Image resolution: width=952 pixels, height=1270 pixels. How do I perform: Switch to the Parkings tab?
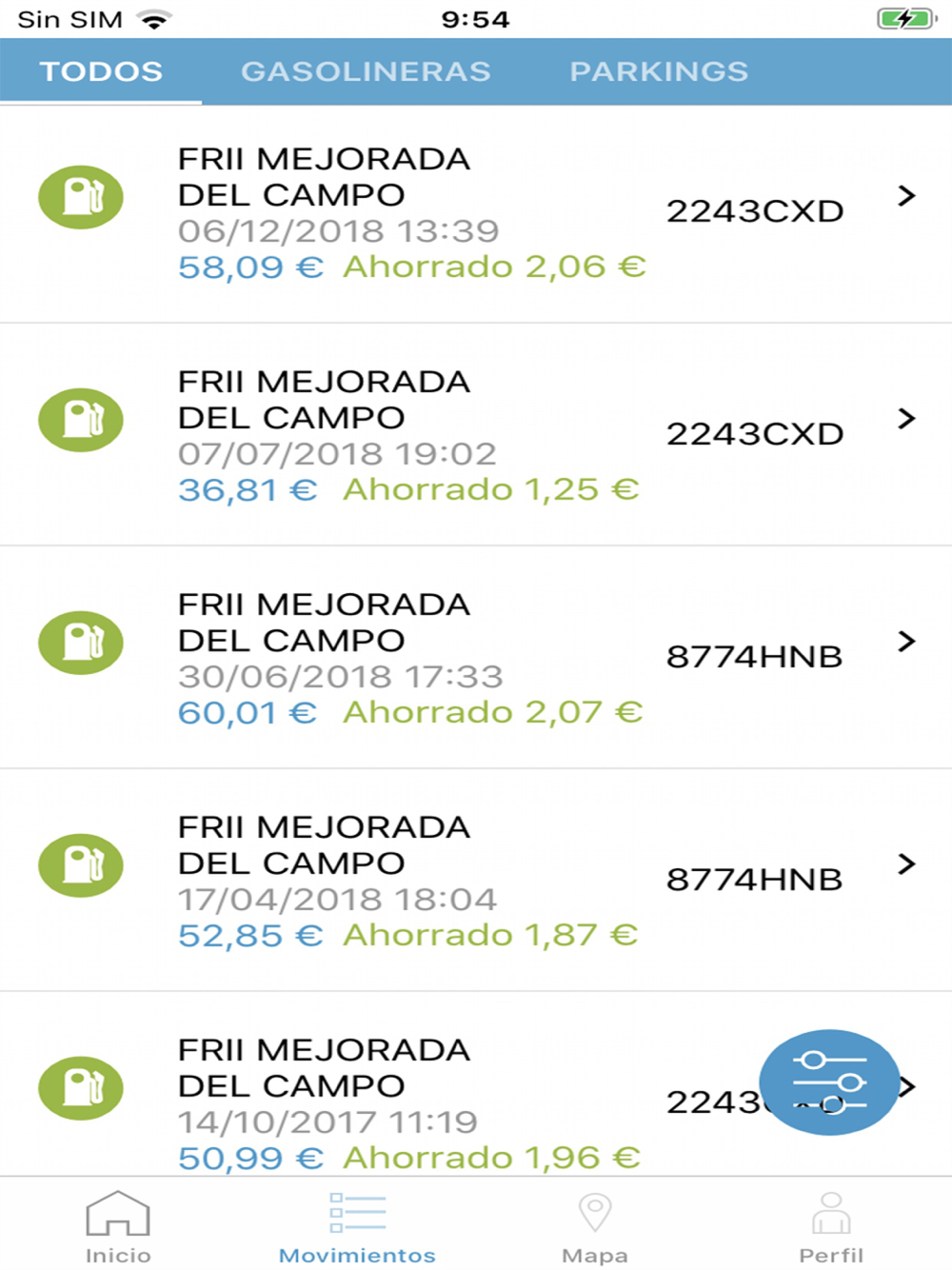click(659, 71)
